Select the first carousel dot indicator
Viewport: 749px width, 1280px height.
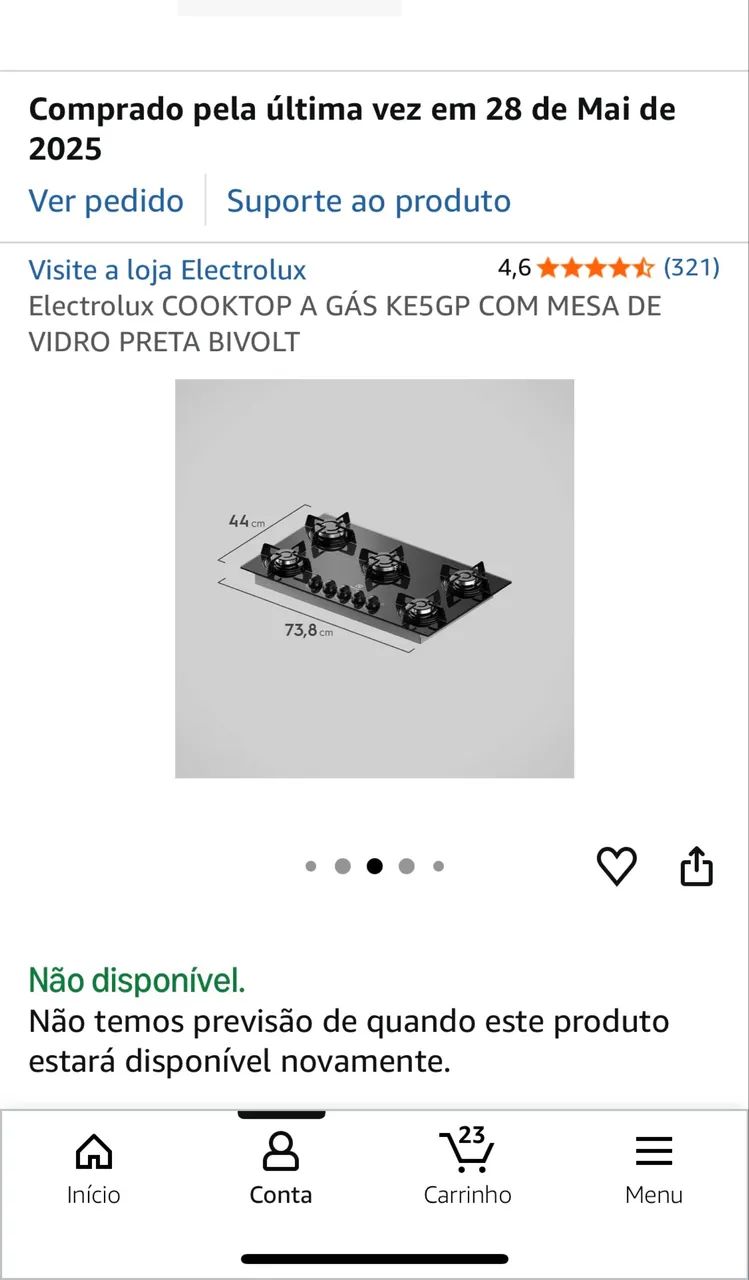click(x=310, y=866)
